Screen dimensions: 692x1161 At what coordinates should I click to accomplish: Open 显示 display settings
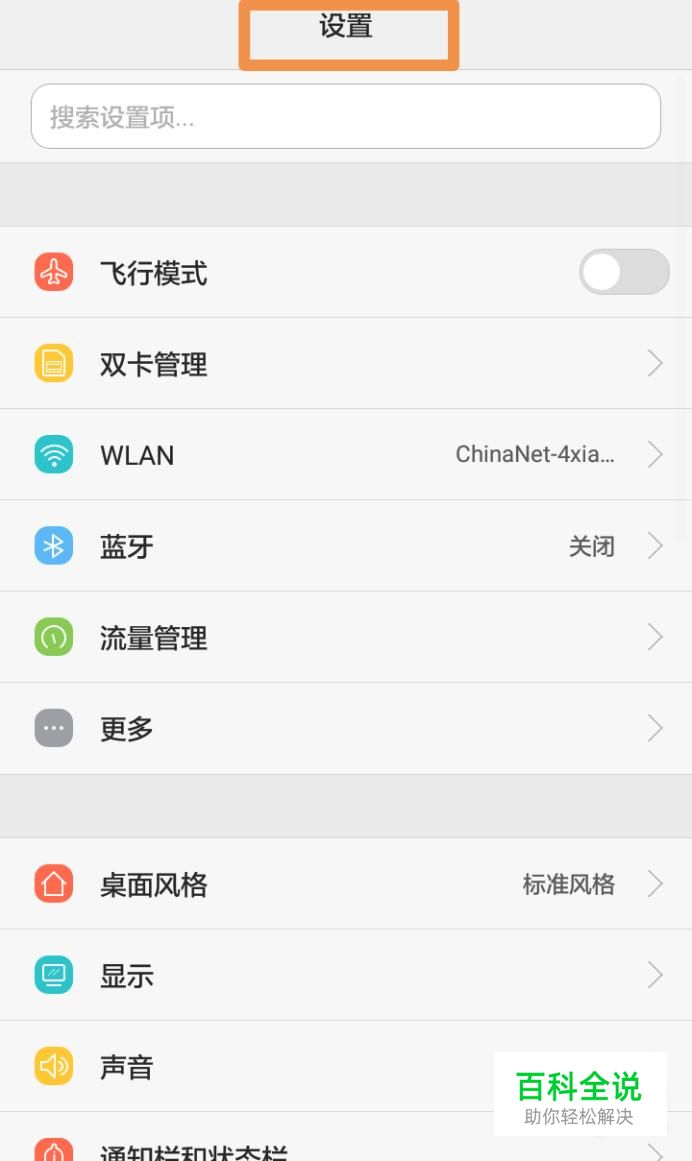[346, 975]
